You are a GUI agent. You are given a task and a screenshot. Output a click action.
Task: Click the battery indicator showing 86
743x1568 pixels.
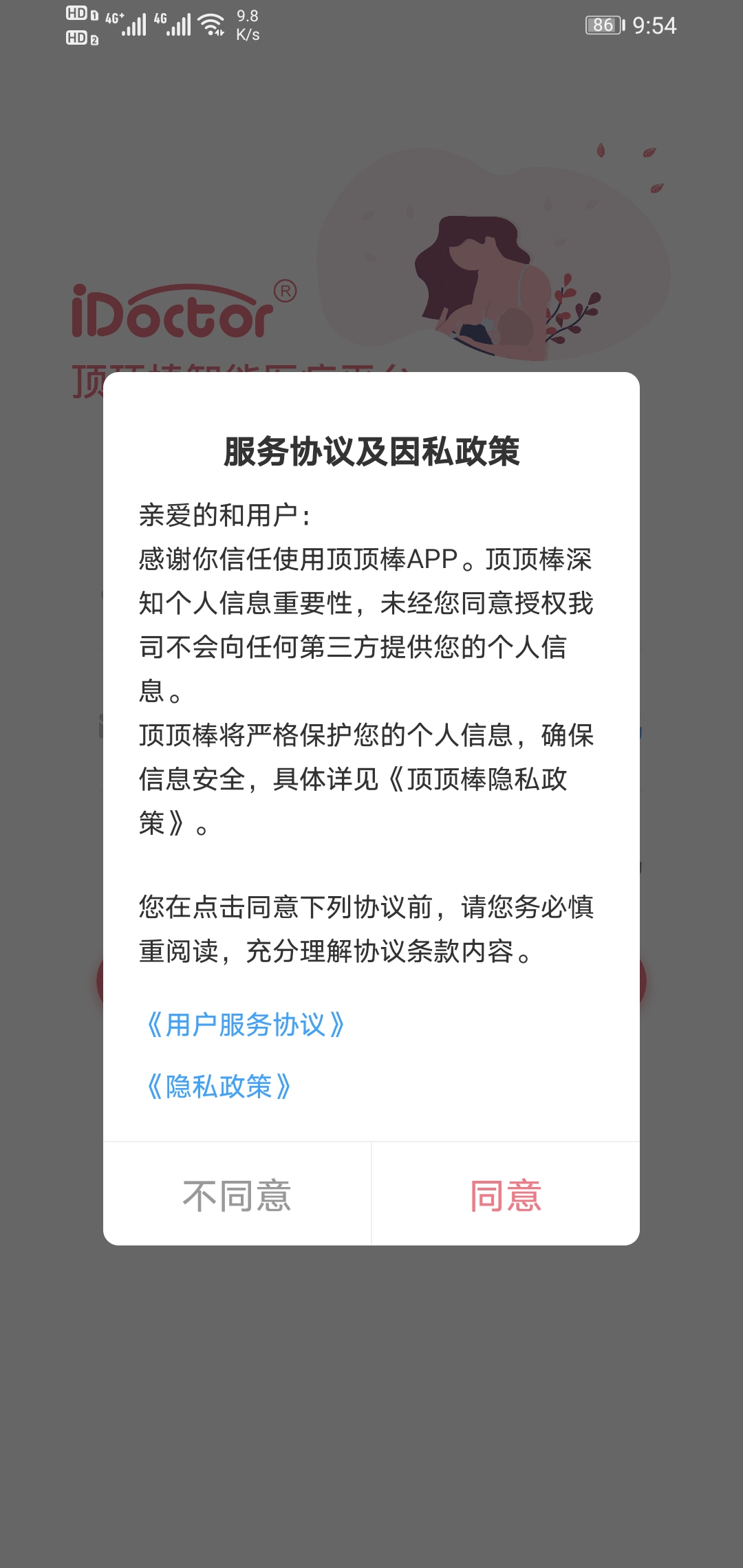click(x=604, y=25)
